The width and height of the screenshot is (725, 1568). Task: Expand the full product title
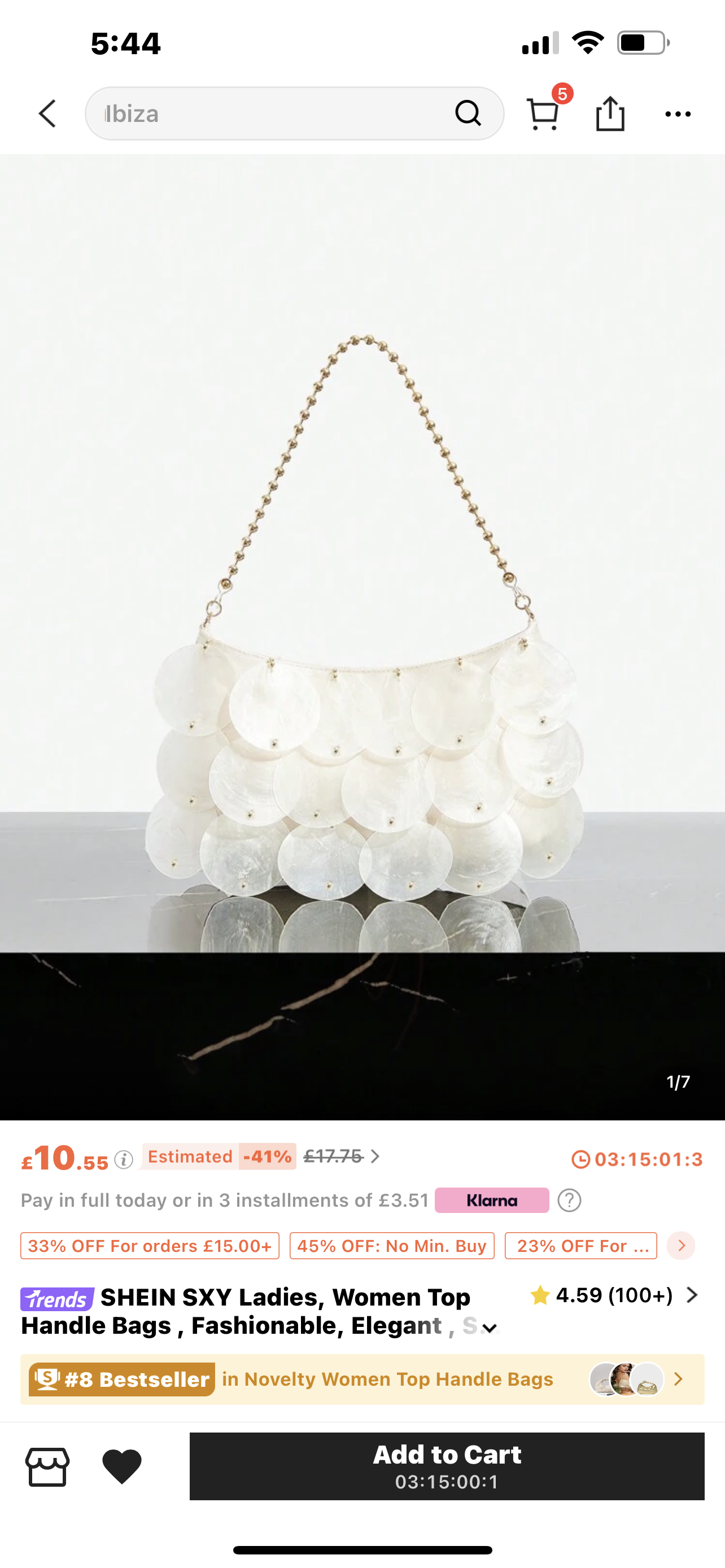(x=490, y=1328)
